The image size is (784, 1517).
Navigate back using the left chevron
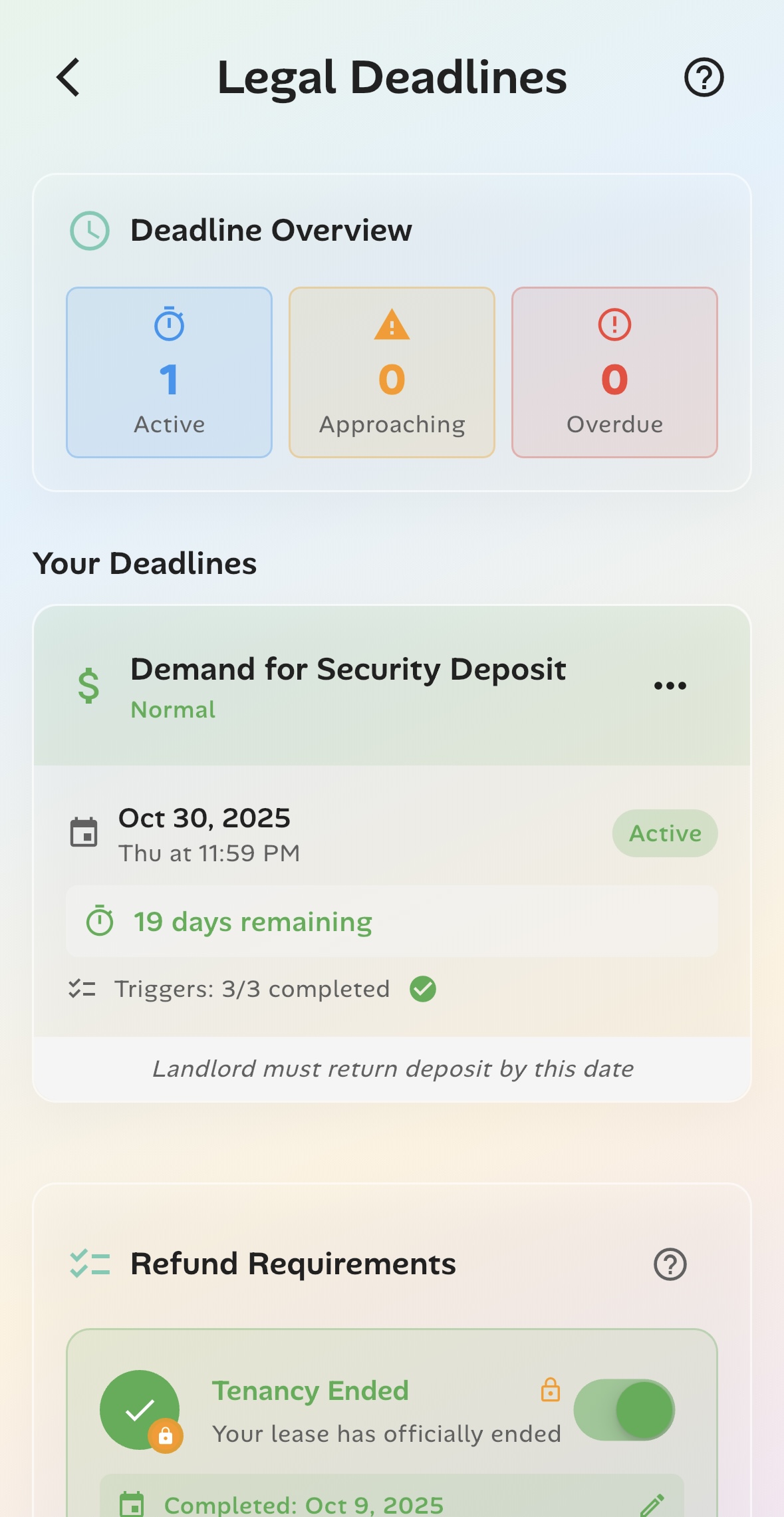coord(68,77)
